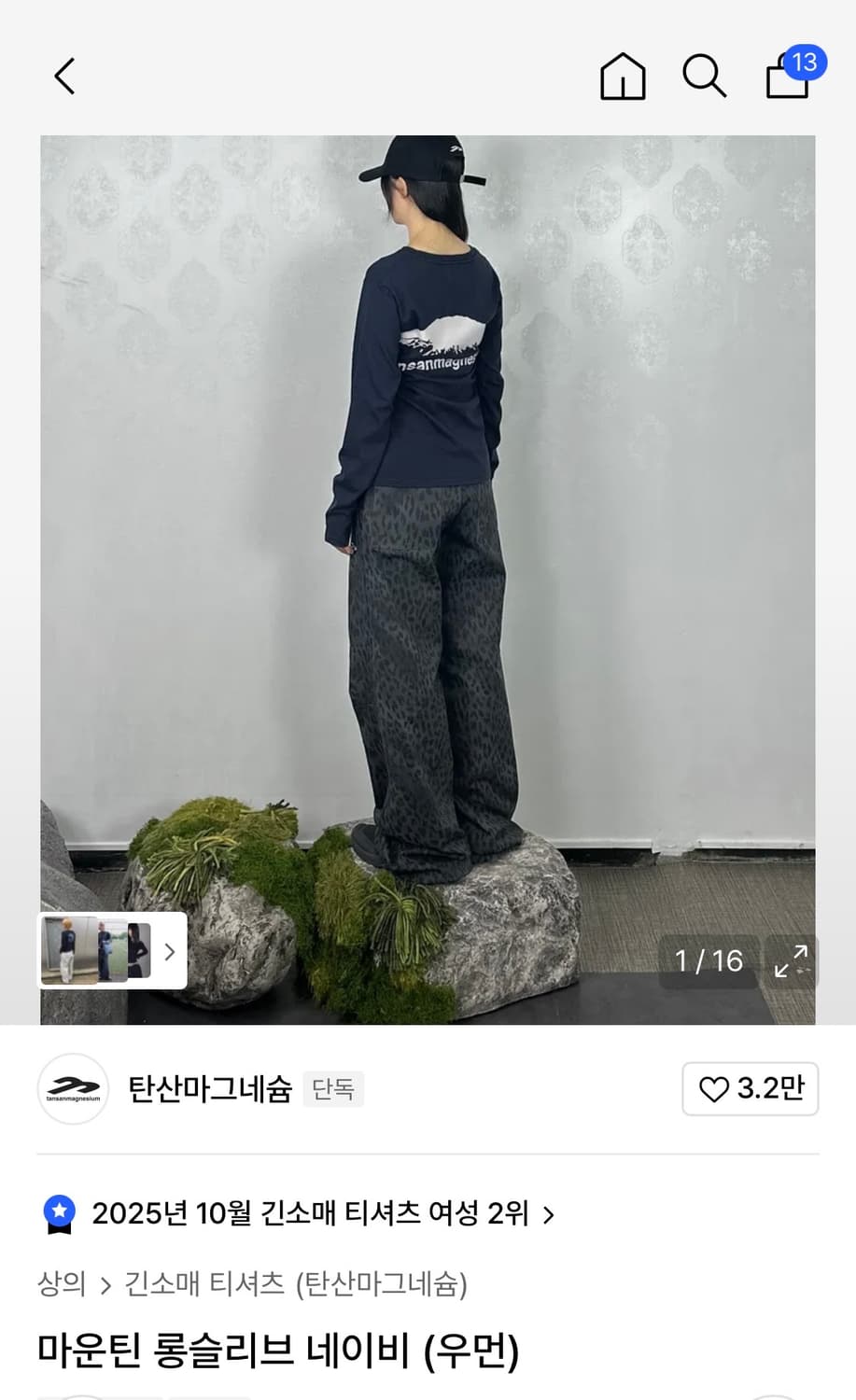The image size is (856, 1400).
Task: Open the home screen via house icon
Action: click(x=622, y=77)
